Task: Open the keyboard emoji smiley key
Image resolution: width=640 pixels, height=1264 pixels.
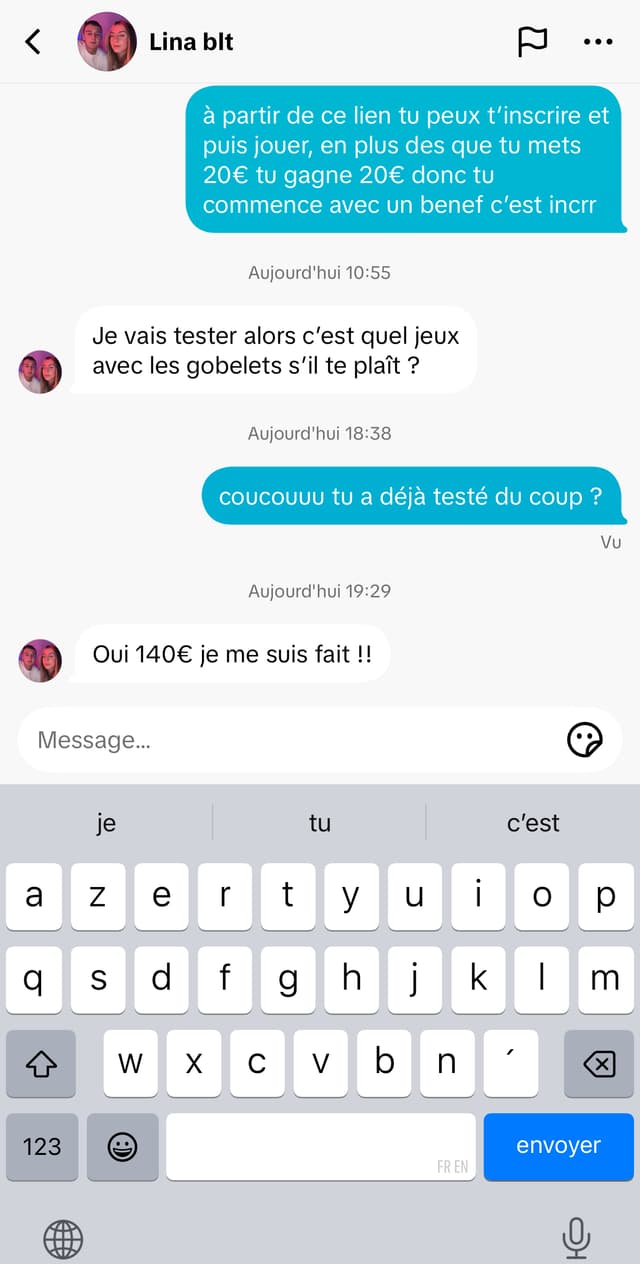Action: (122, 1146)
